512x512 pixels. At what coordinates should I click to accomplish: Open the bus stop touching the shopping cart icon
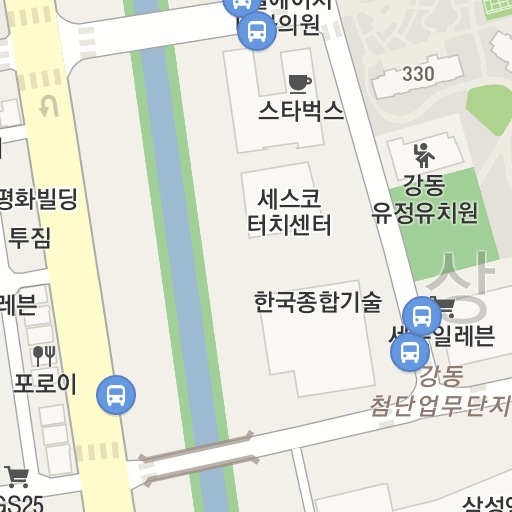(422, 316)
